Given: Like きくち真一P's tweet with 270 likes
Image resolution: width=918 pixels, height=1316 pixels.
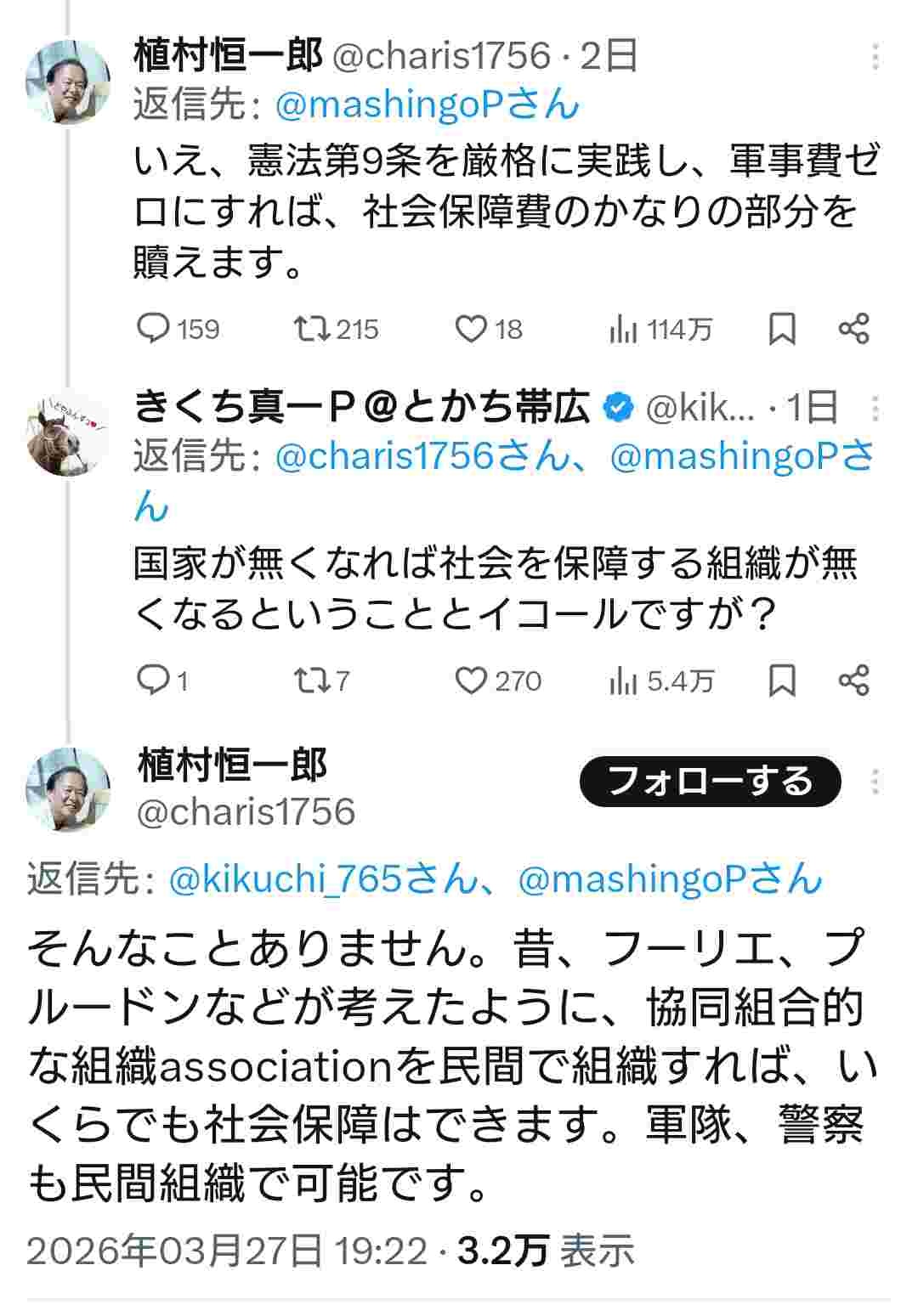Looking at the screenshot, I should point(470,681).
